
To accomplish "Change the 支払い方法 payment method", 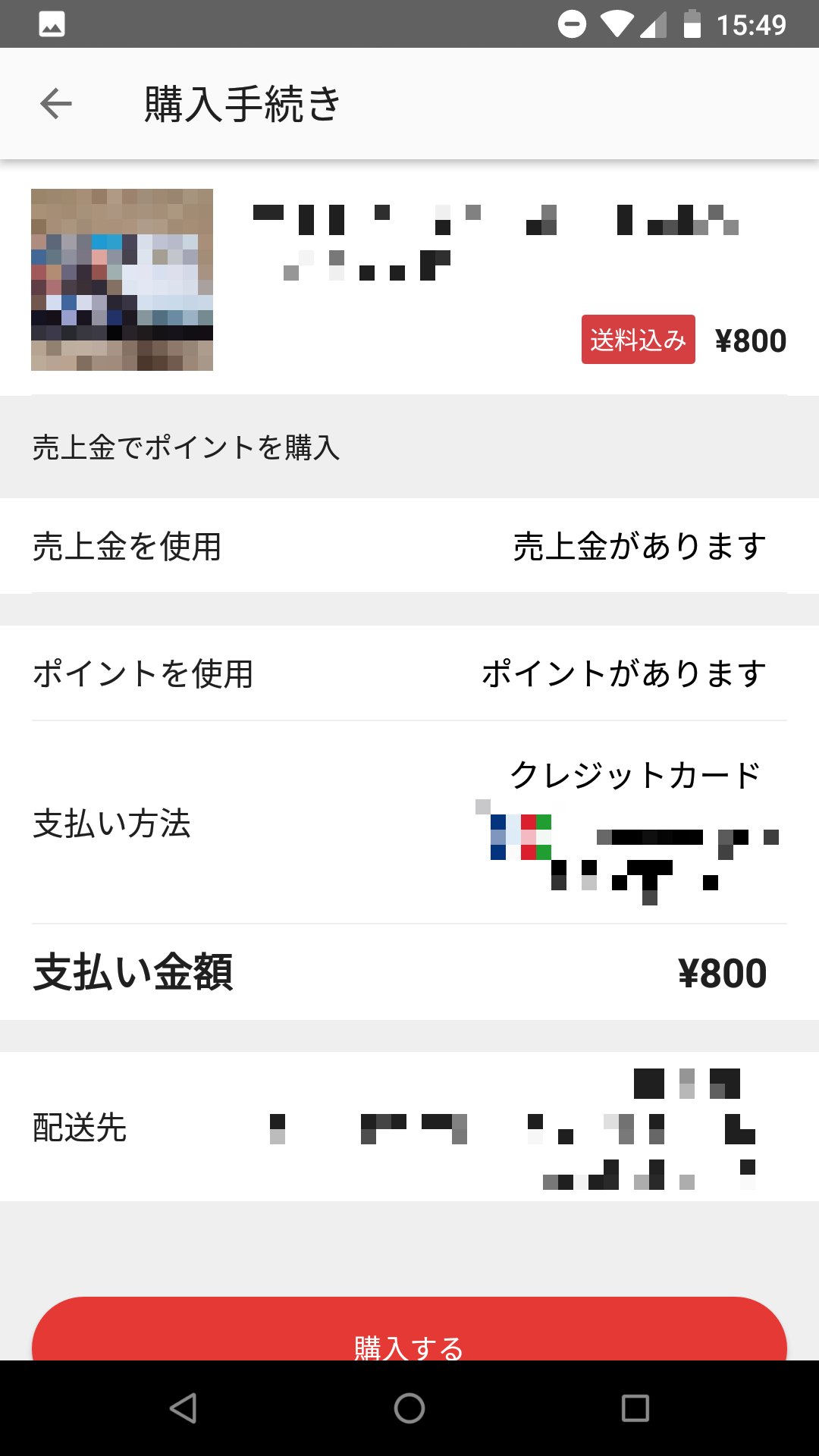I will [x=409, y=824].
